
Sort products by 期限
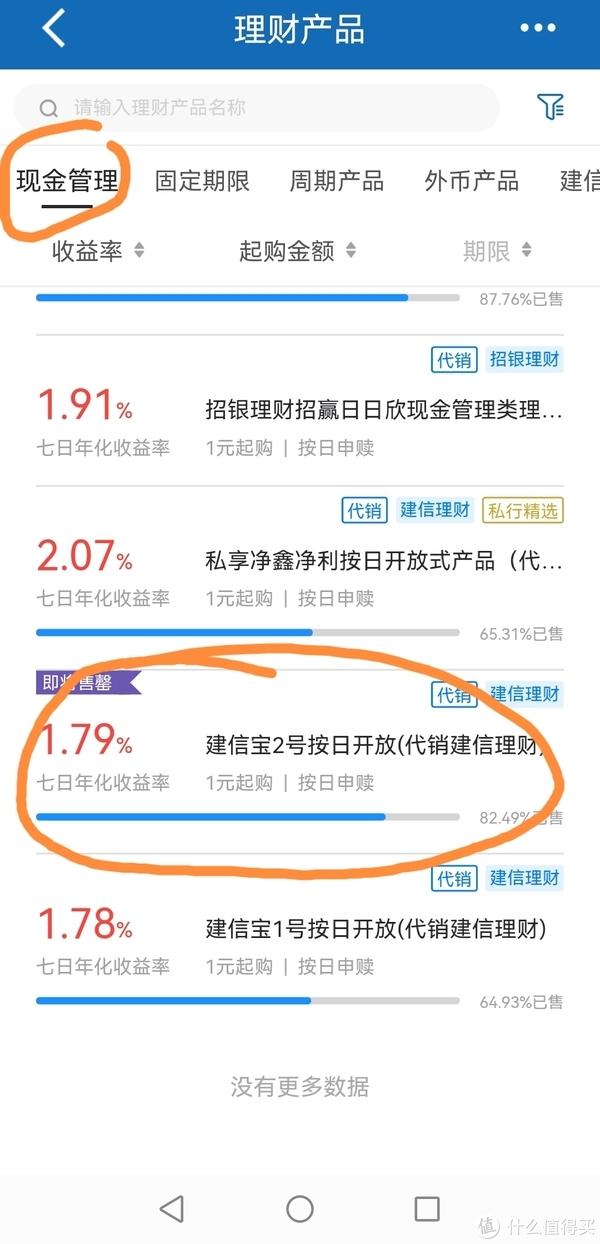click(x=497, y=251)
